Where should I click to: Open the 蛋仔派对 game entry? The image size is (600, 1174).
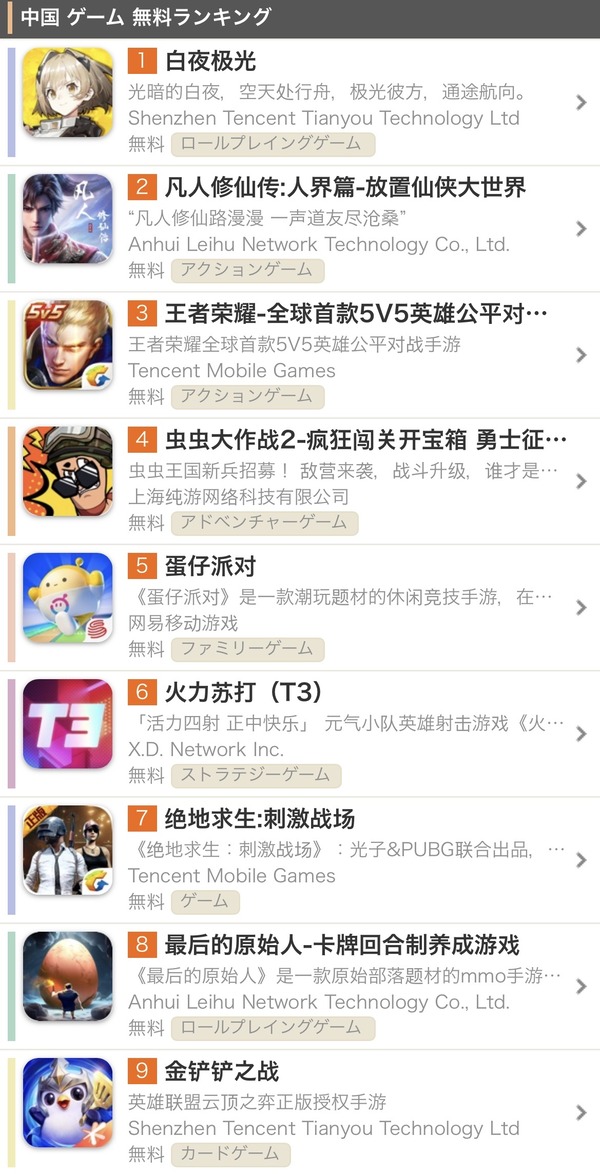[300, 608]
